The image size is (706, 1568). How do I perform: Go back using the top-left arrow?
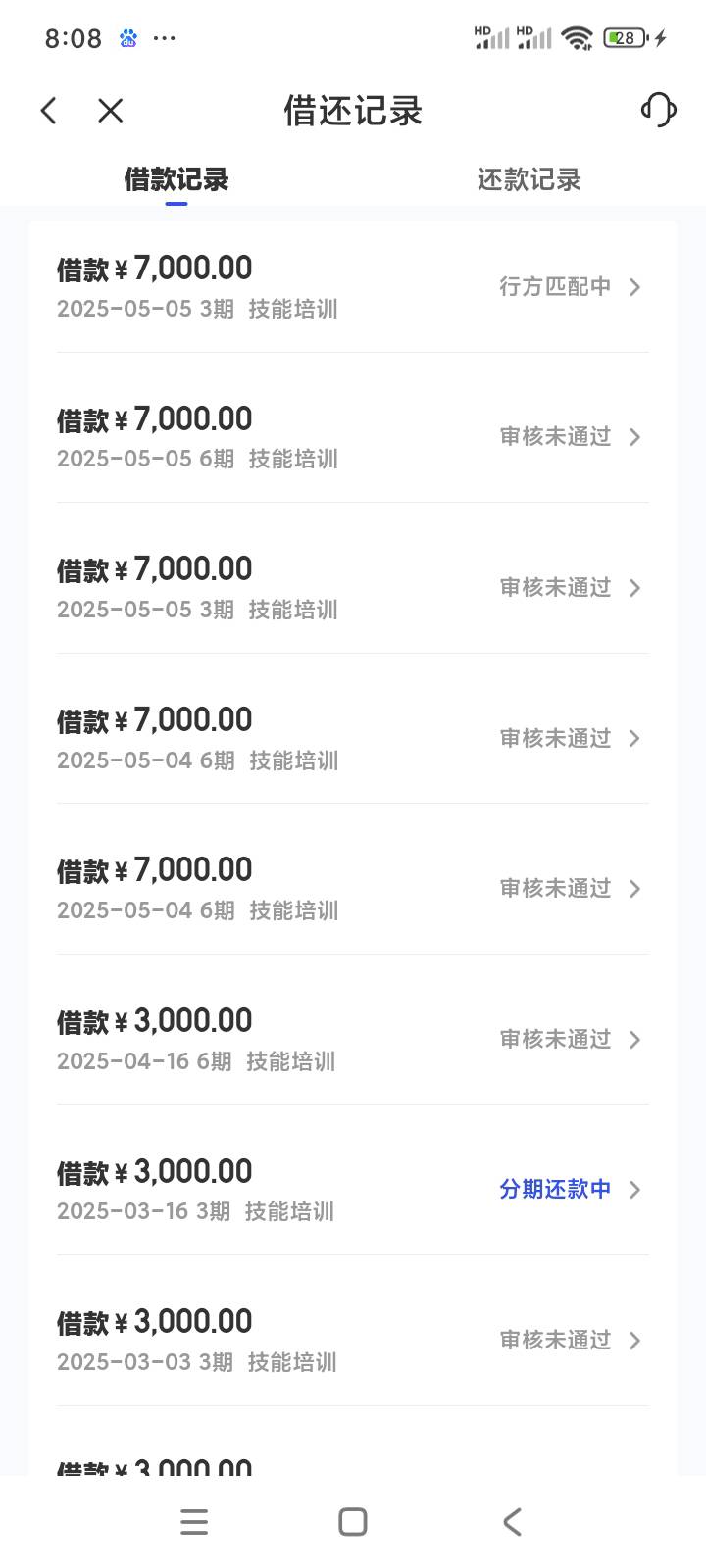(x=48, y=111)
